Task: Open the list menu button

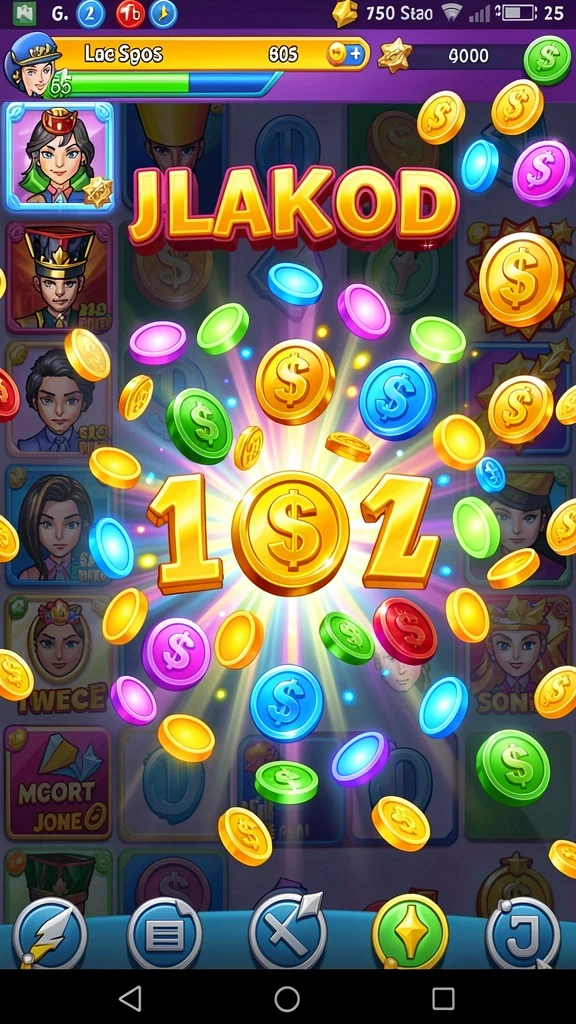Action: click(x=164, y=935)
